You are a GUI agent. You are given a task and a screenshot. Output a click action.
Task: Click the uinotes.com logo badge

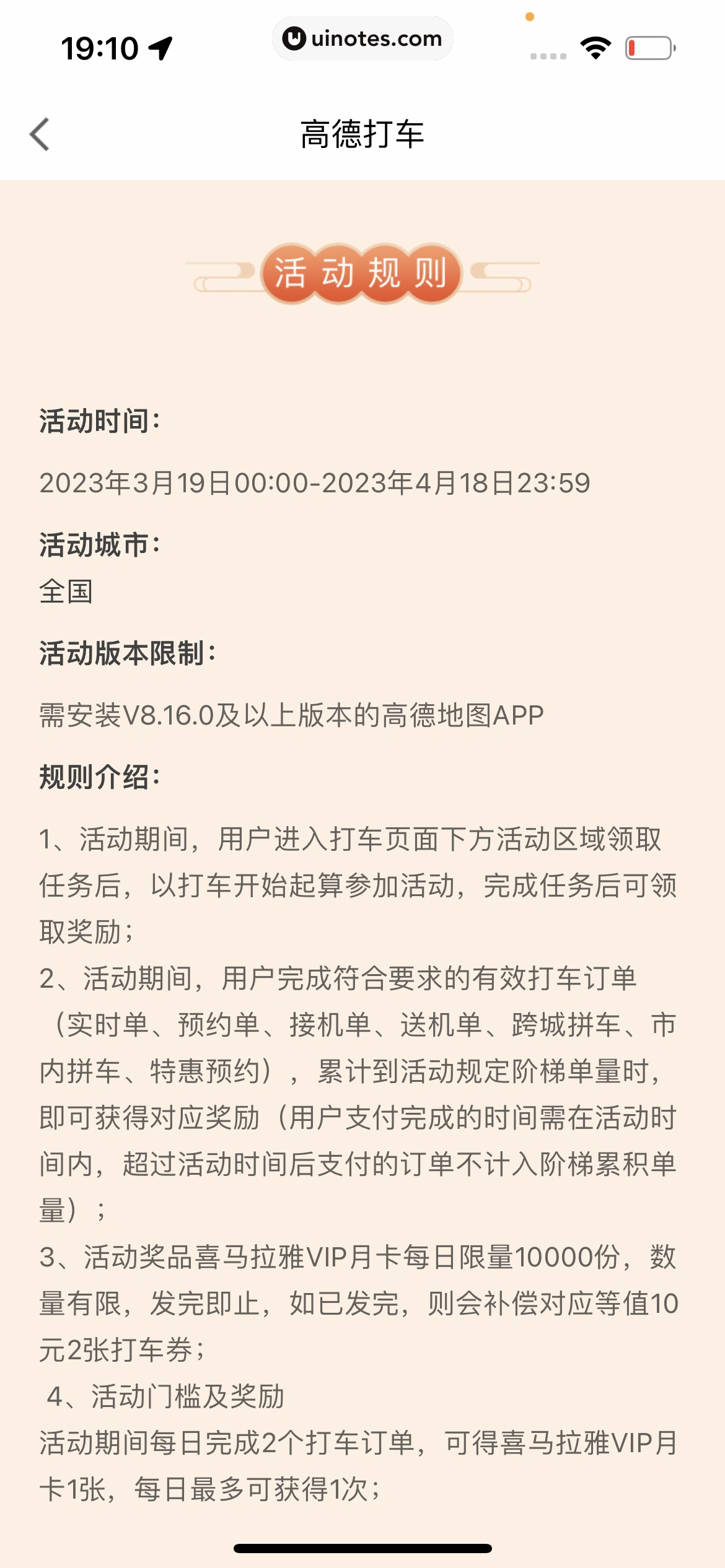tap(362, 38)
